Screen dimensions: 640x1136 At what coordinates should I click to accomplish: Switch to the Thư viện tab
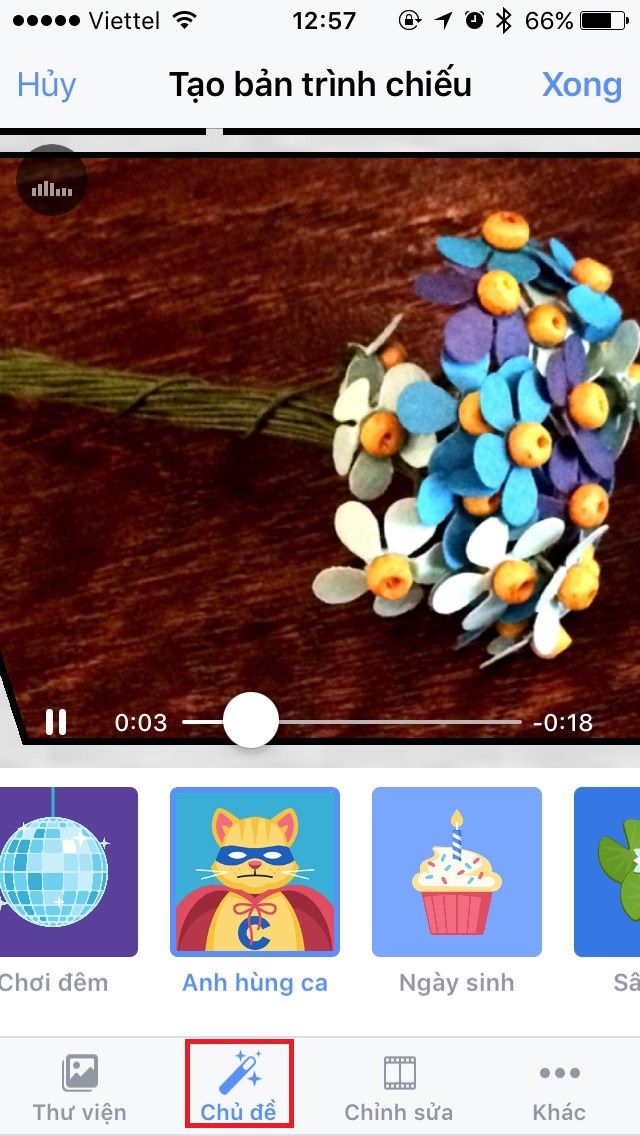coord(80,1087)
